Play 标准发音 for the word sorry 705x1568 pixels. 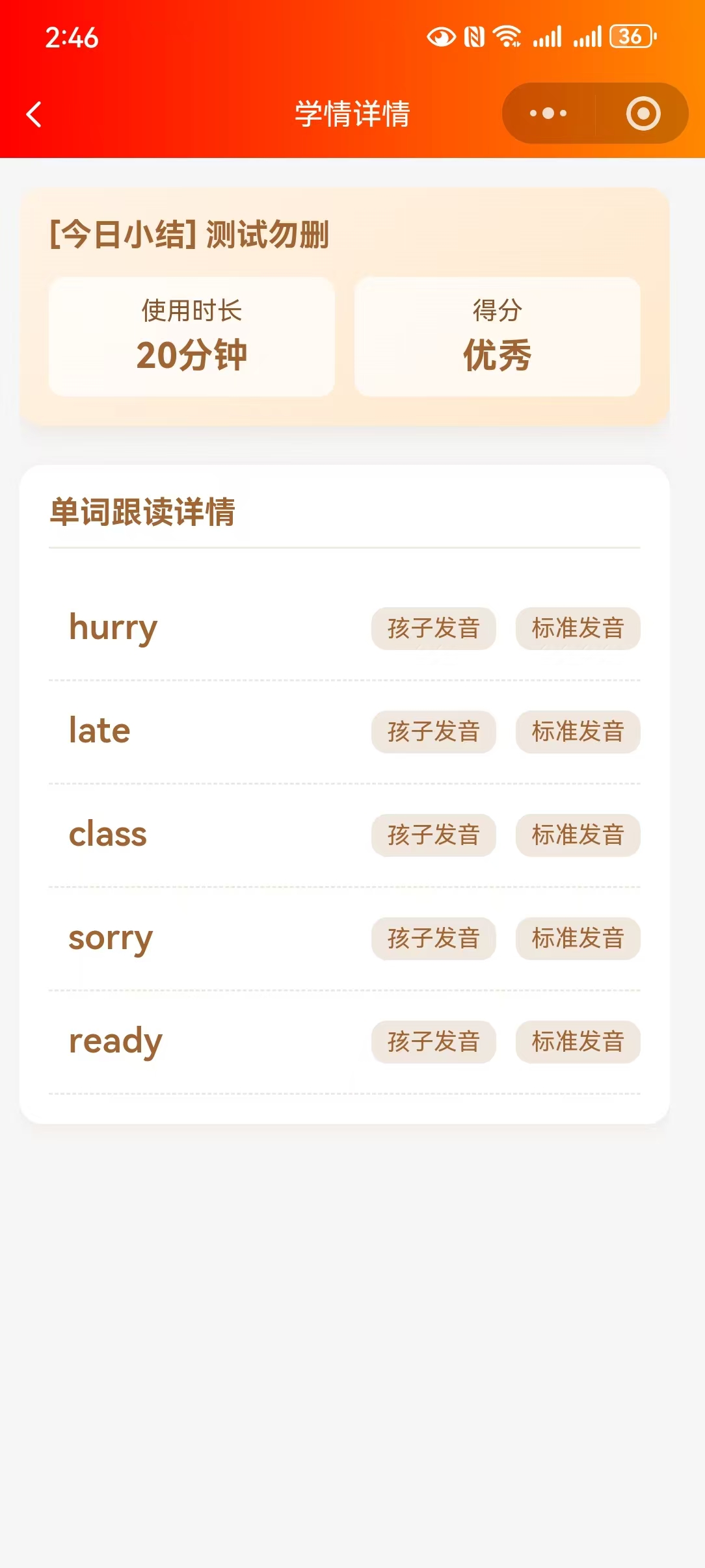pyautogui.click(x=578, y=938)
